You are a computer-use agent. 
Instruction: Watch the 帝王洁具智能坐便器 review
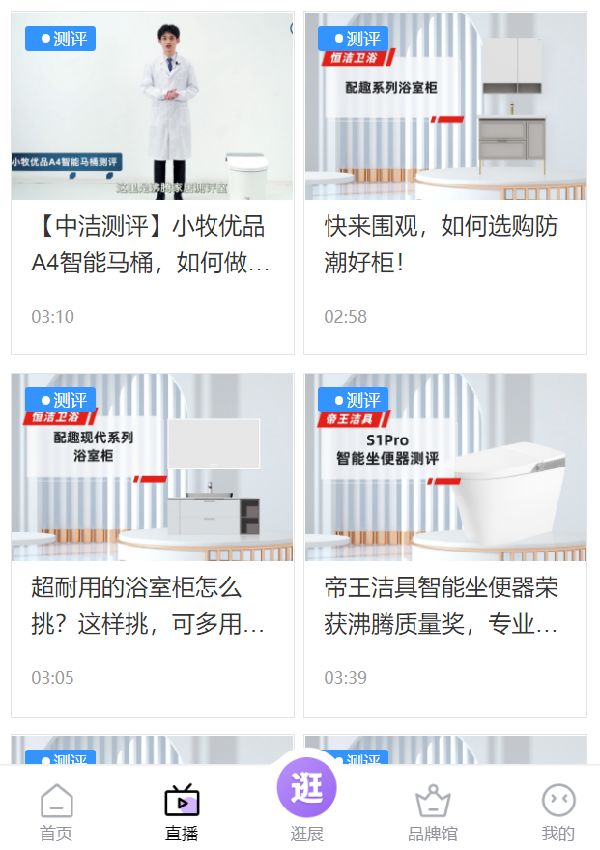(x=445, y=468)
